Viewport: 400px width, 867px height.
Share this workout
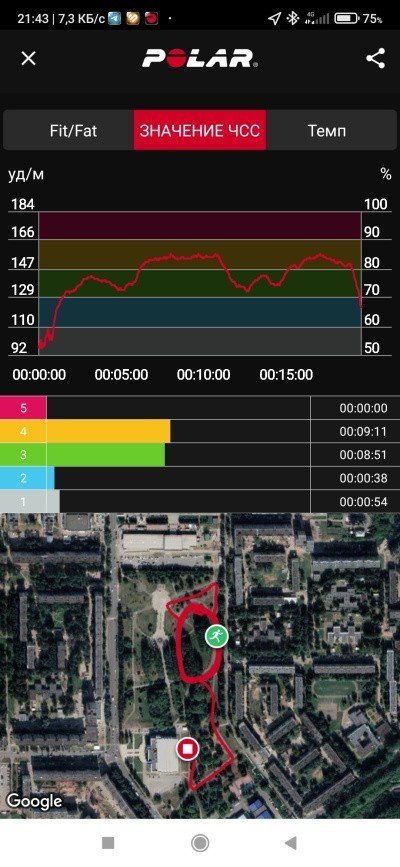point(376,59)
